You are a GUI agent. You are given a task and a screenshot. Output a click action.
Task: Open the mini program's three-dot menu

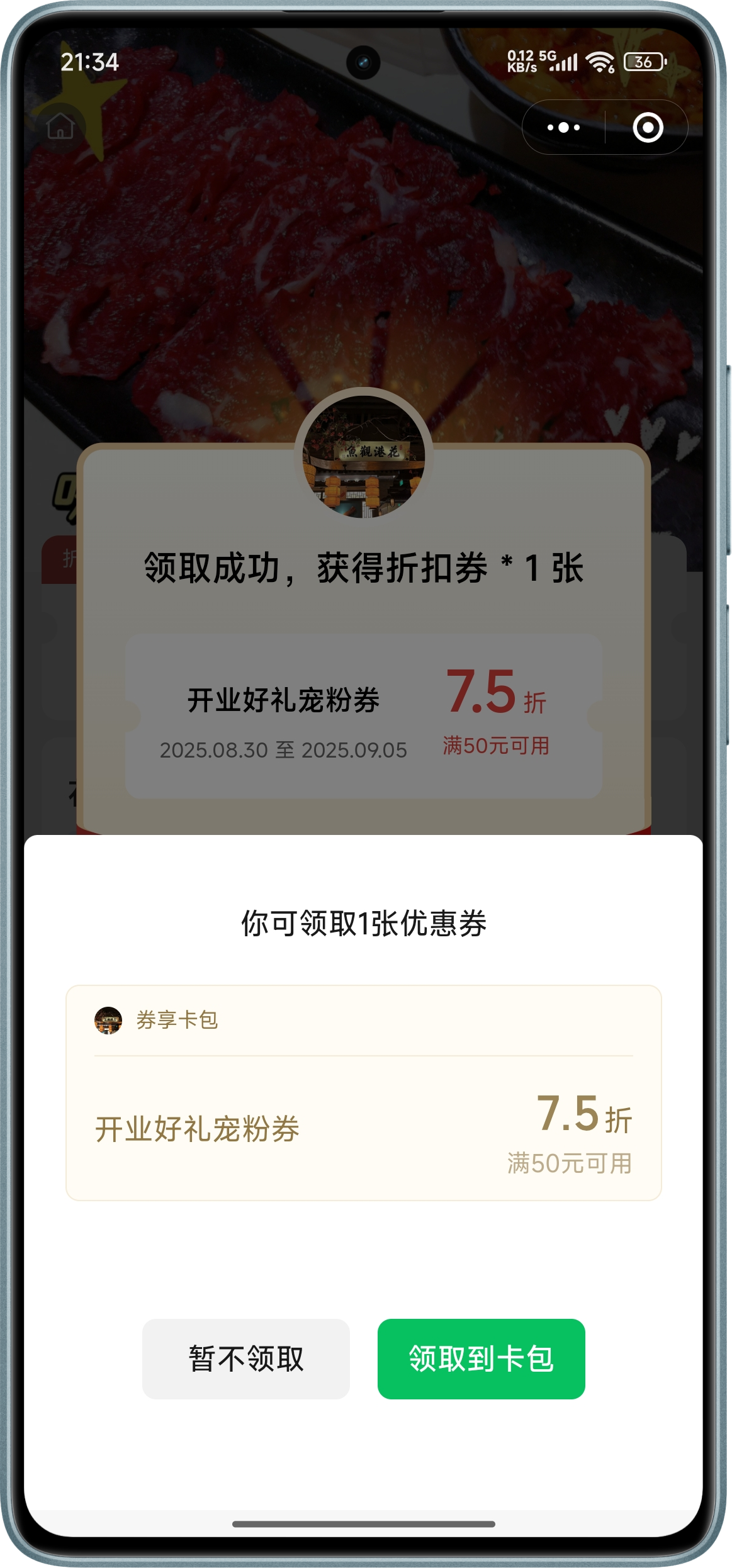(563, 128)
